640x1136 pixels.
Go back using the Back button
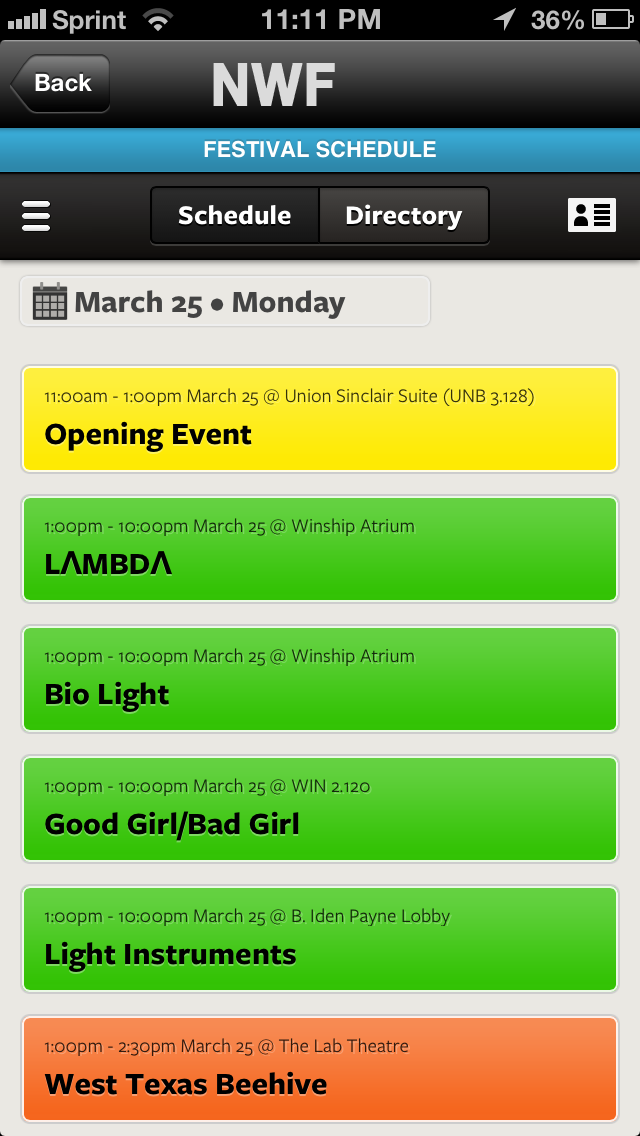pos(61,84)
